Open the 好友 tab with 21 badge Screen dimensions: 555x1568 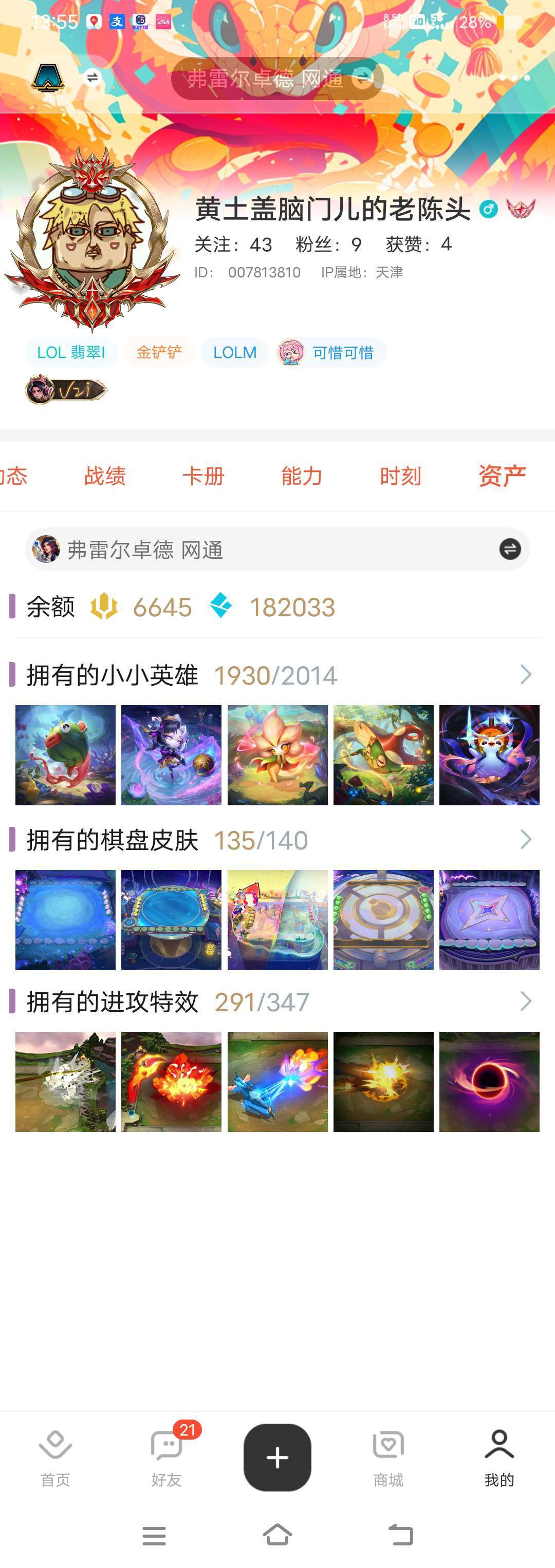coord(166,1457)
